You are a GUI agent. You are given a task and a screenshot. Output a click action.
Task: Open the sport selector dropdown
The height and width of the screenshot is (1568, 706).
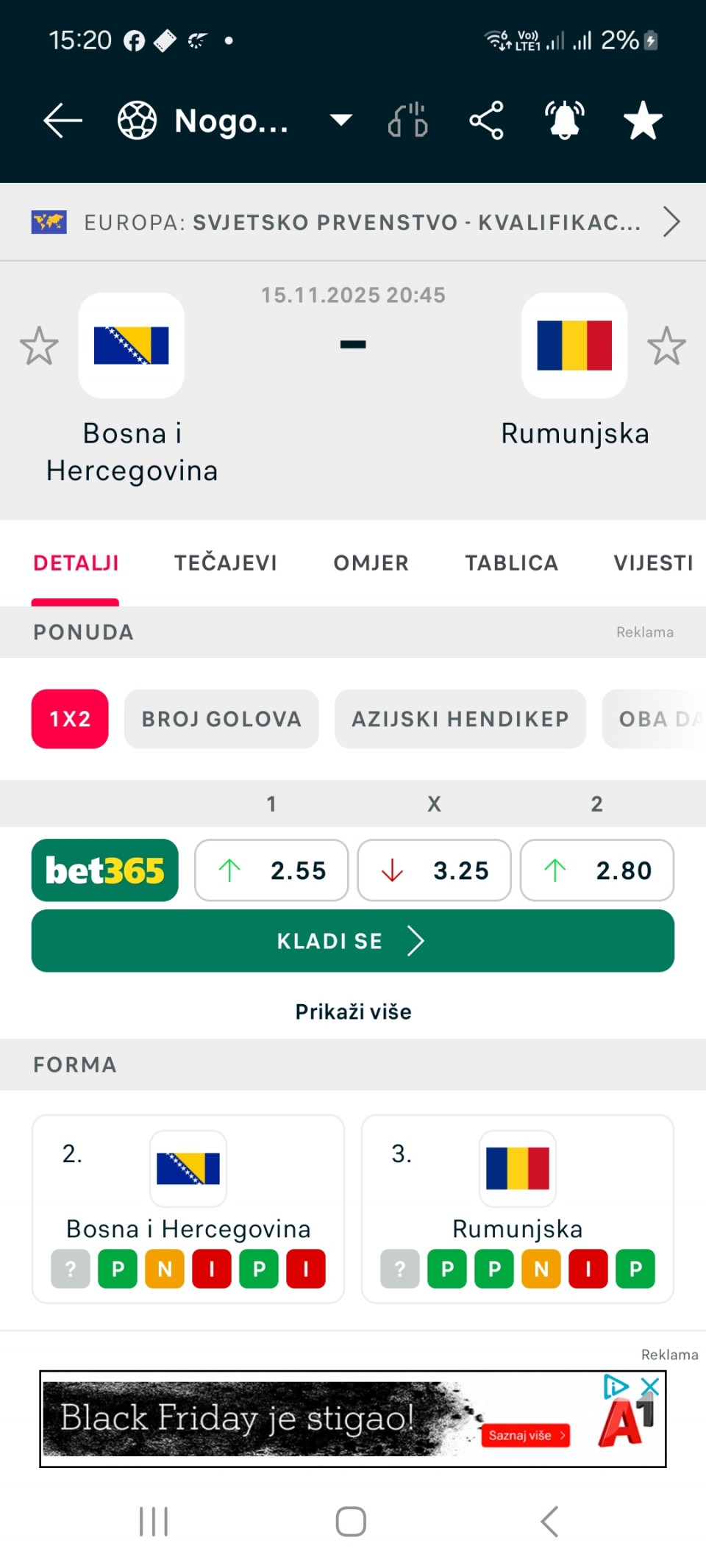point(340,120)
